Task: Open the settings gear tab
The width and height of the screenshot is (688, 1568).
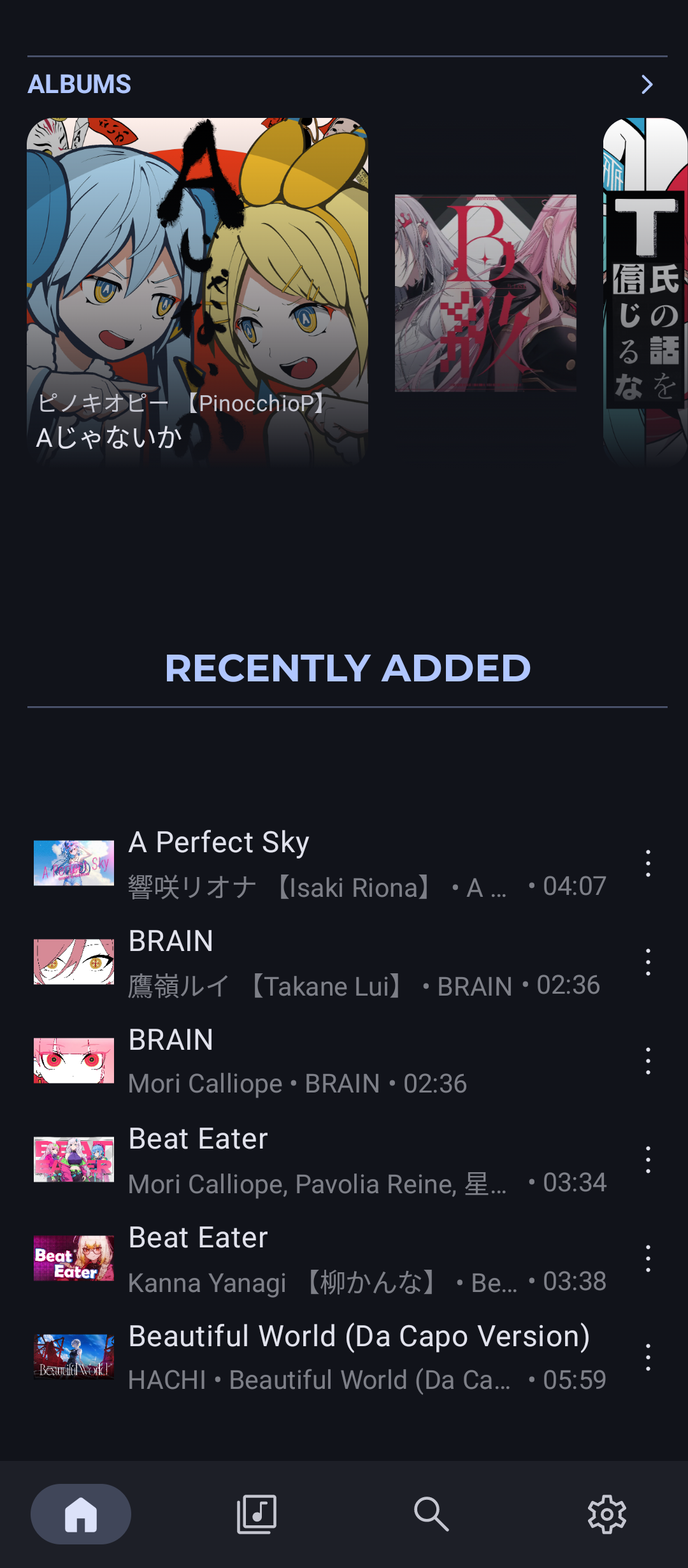Action: [x=606, y=1514]
